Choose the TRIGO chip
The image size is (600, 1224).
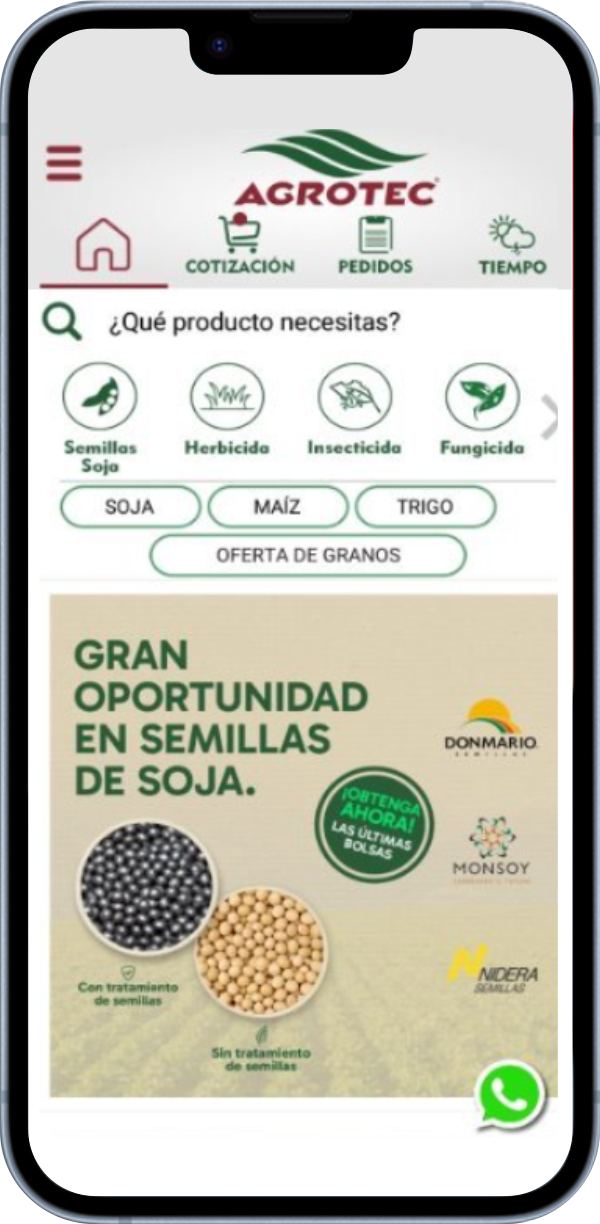[425, 507]
